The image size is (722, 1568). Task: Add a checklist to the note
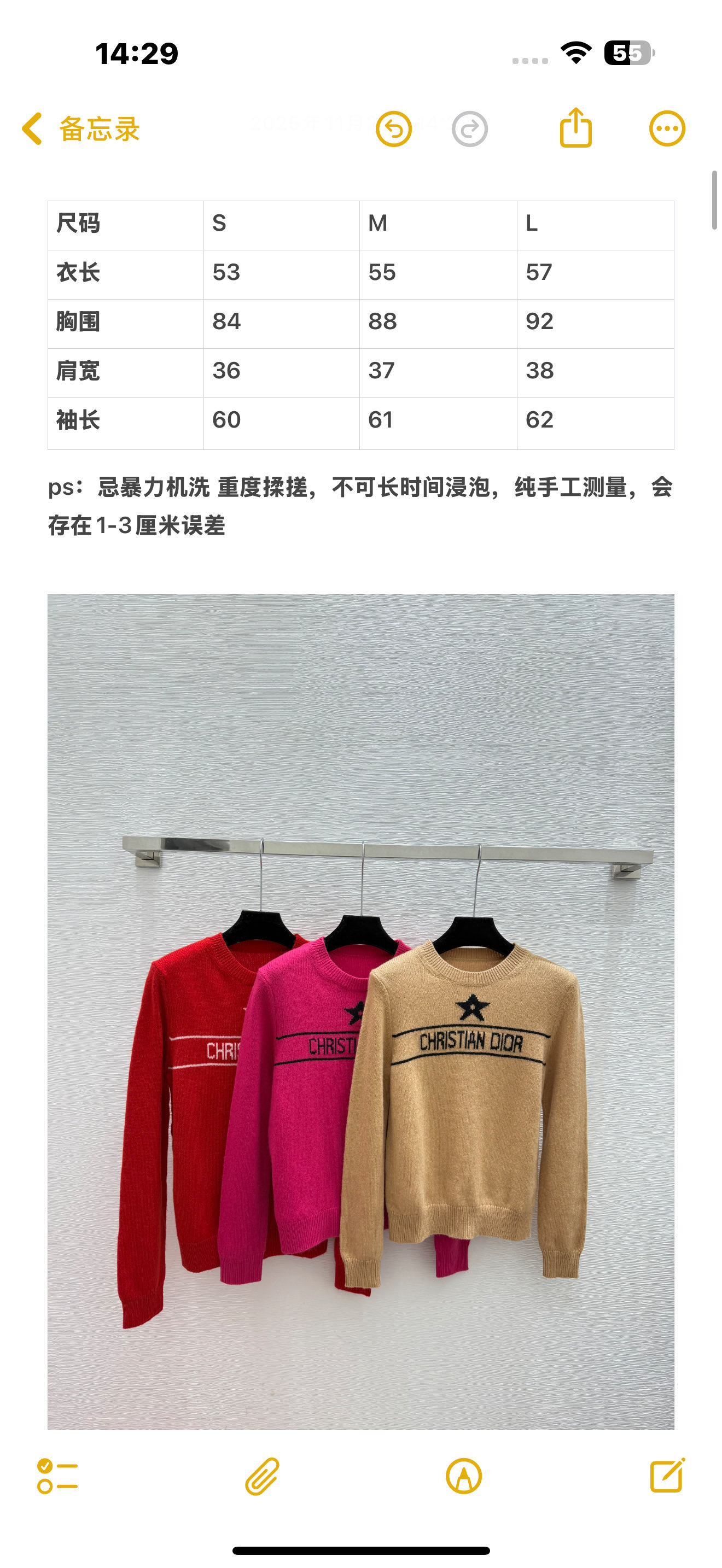click(x=57, y=1476)
